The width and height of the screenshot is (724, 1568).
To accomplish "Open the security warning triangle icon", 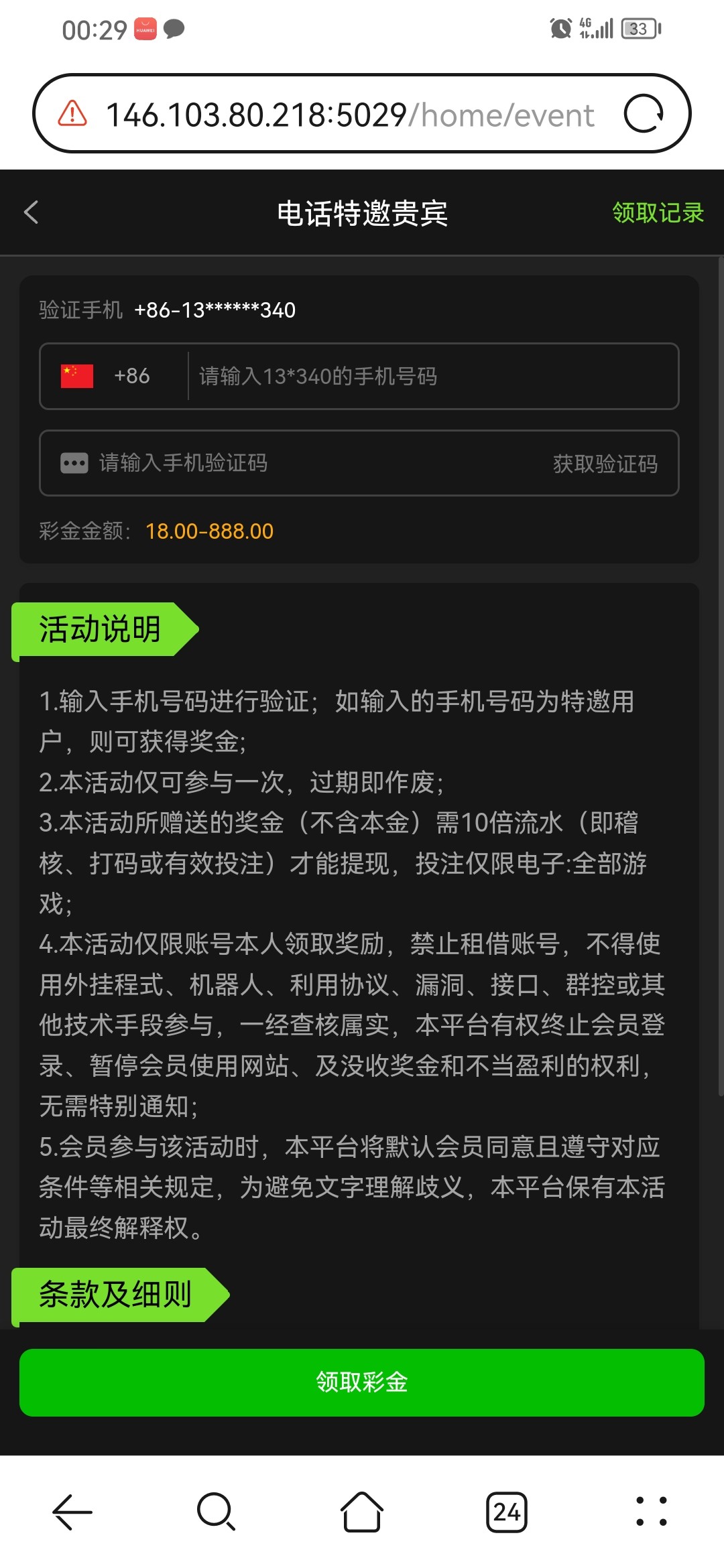I will click(72, 114).
